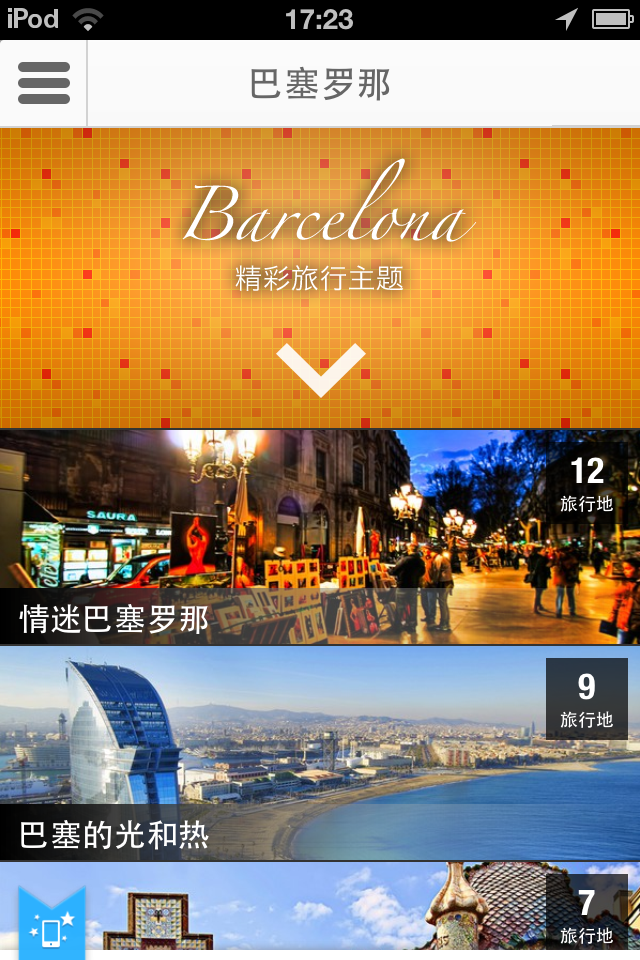Image resolution: width=640 pixels, height=960 pixels.
Task: Tap the blue phone bookmark icon
Action: click(52, 926)
